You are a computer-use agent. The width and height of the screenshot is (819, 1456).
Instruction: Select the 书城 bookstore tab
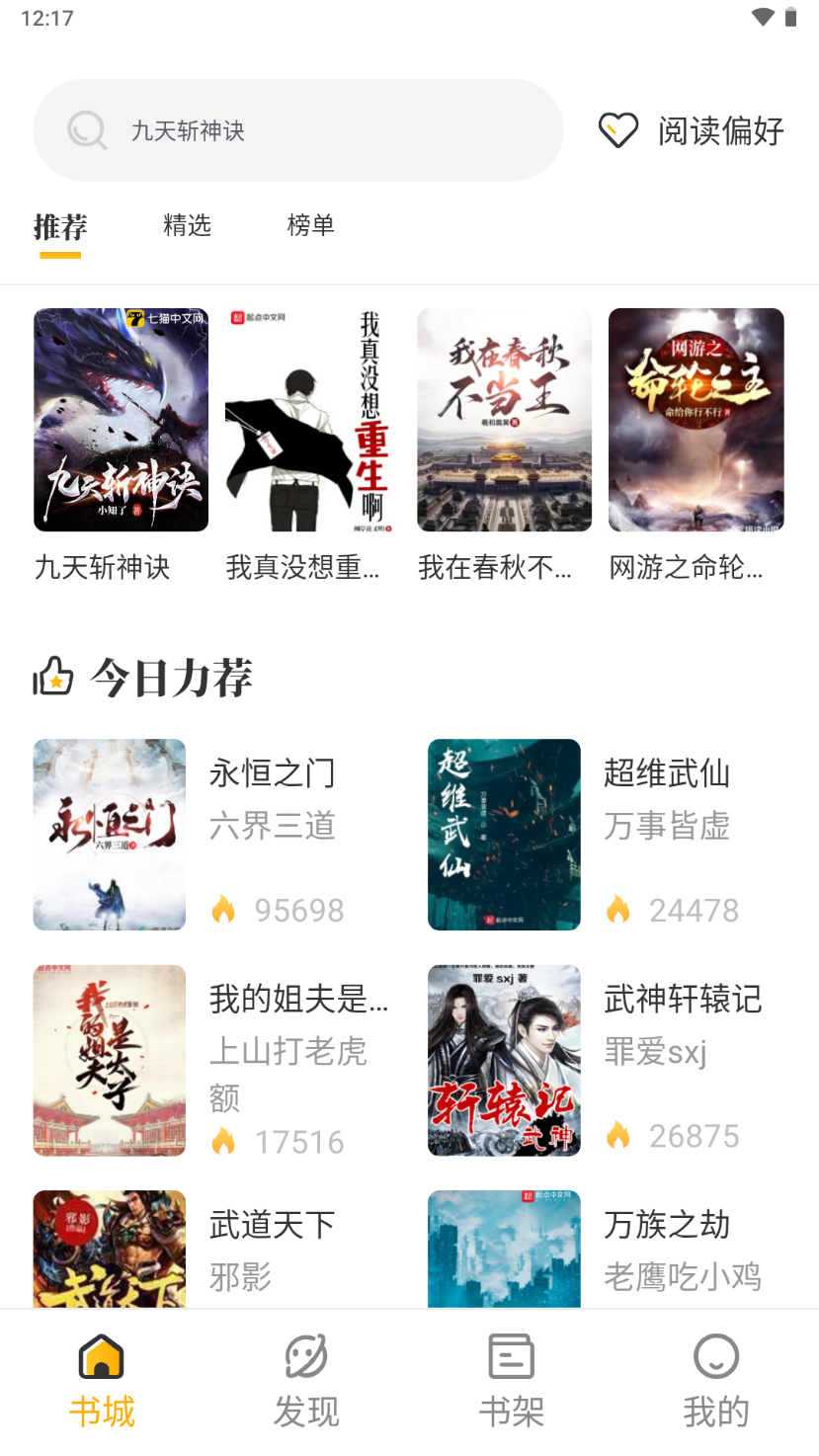point(102,1381)
